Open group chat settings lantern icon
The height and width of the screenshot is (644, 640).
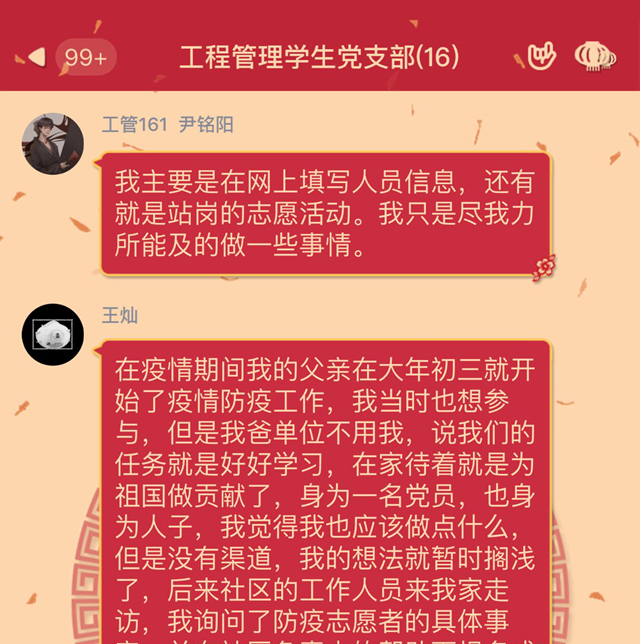[595, 56]
